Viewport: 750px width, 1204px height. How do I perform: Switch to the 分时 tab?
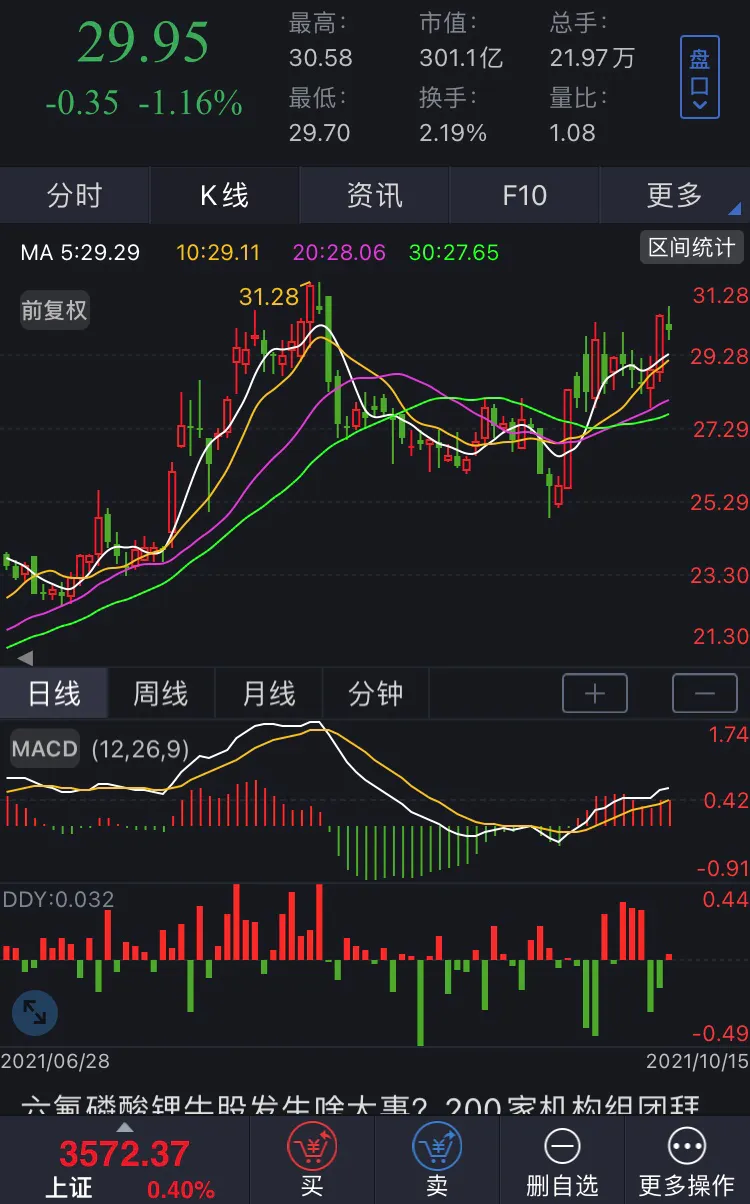[75, 195]
